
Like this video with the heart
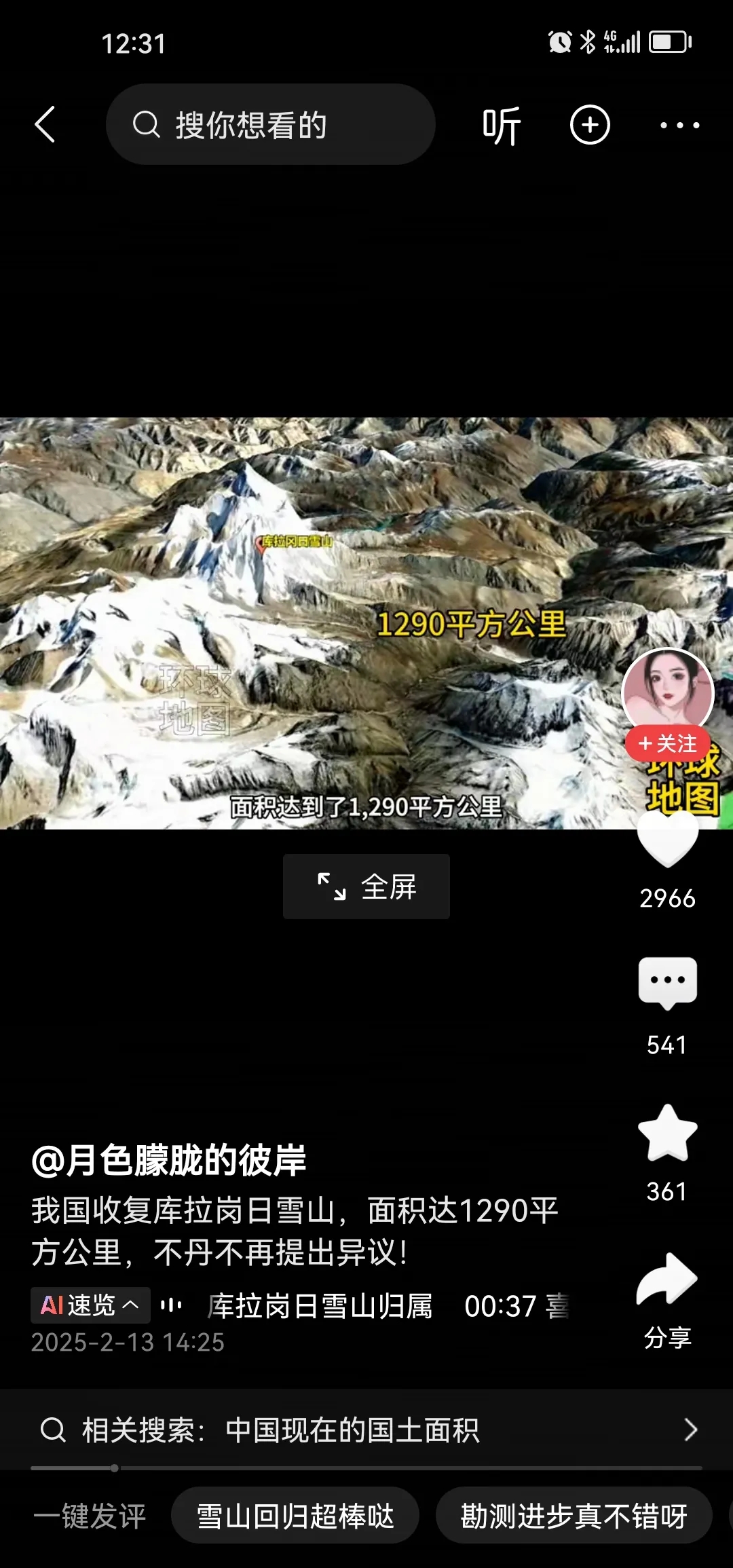point(668,842)
